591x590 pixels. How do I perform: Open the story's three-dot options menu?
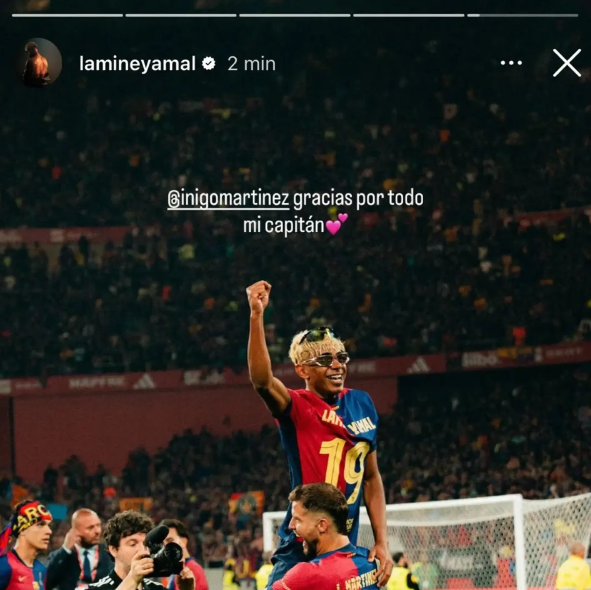[511, 63]
